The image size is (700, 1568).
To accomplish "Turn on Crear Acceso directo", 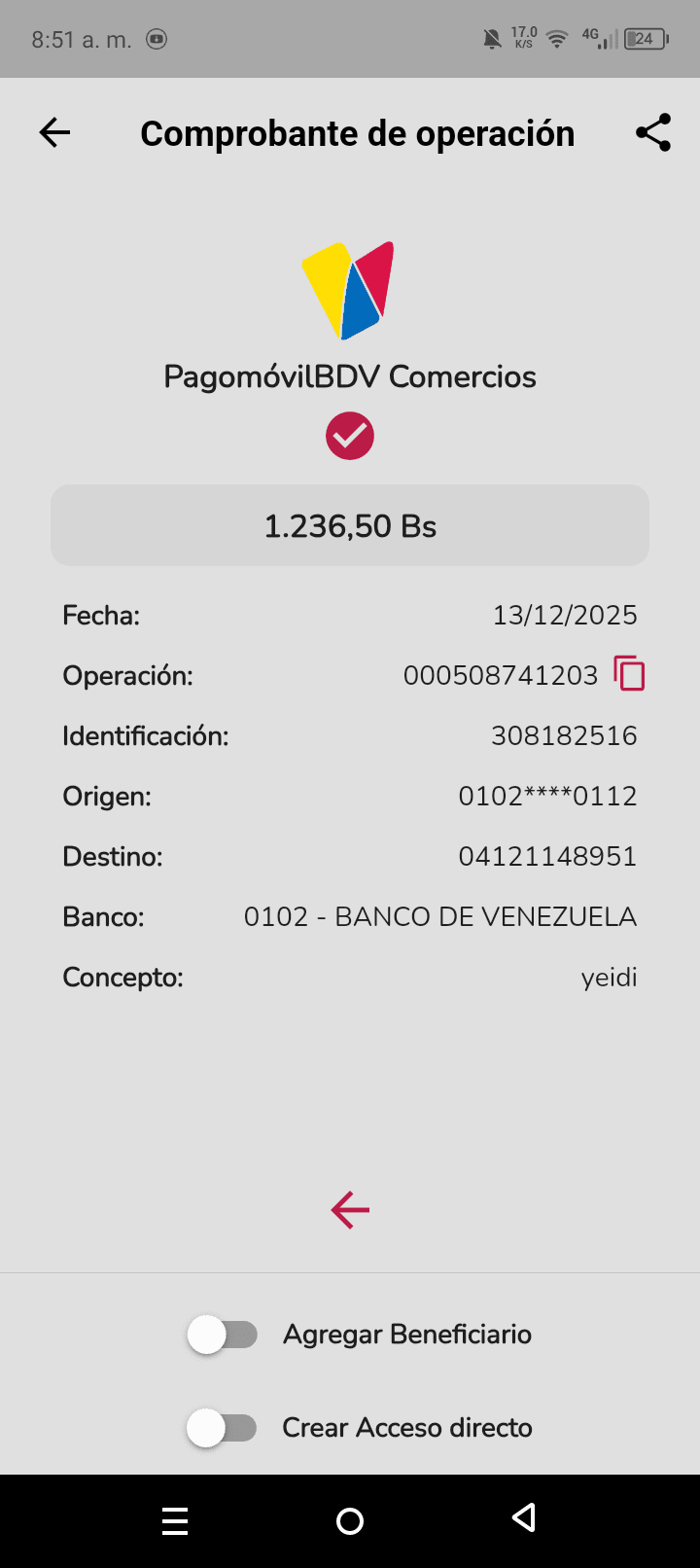I will 223,1428.
